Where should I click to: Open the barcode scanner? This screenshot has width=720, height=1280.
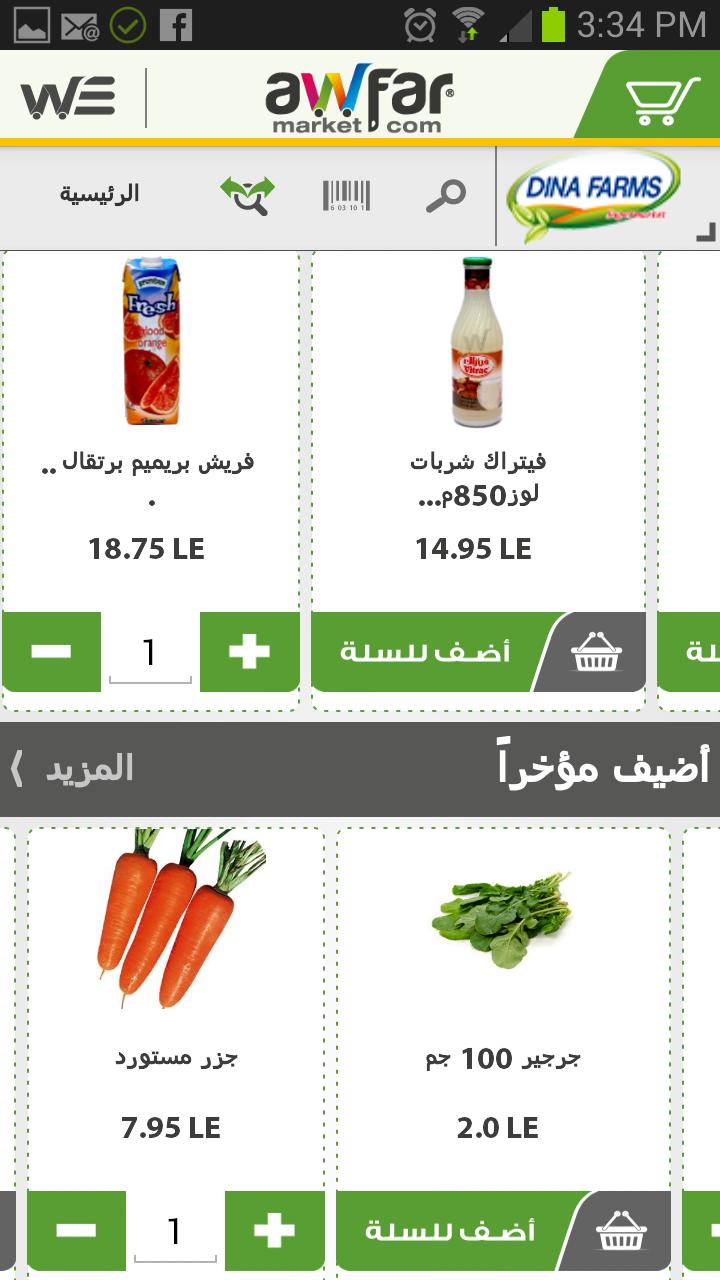coord(345,193)
